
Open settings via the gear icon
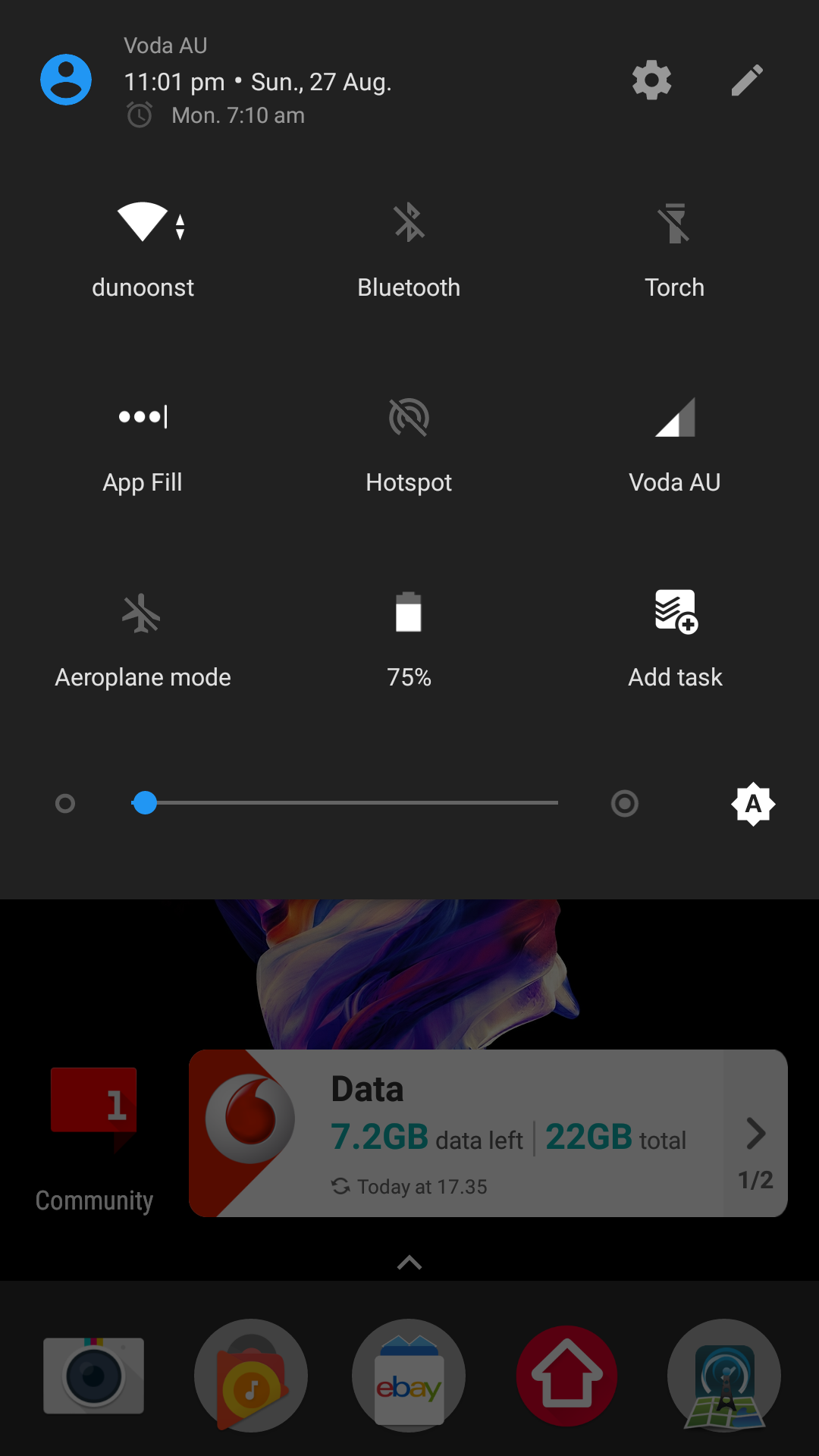(x=651, y=80)
